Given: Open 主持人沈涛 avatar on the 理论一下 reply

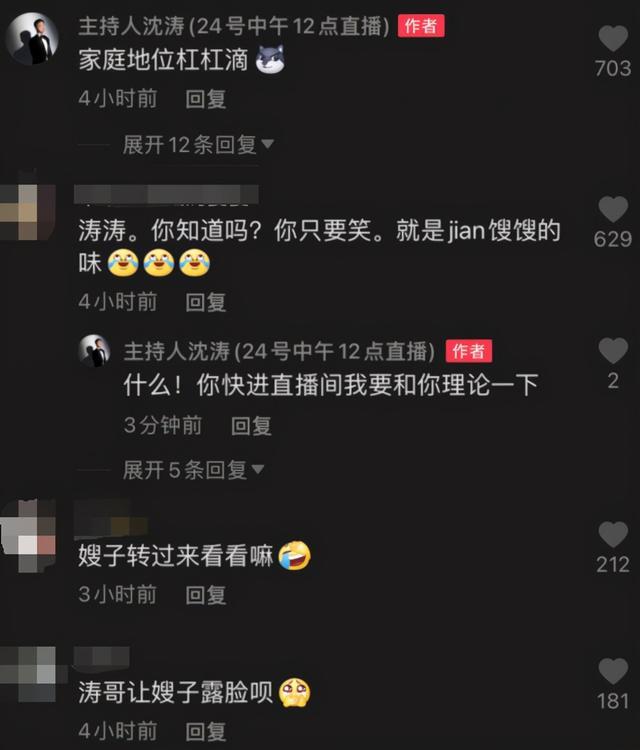Looking at the screenshot, I should pyautogui.click(x=94, y=351).
